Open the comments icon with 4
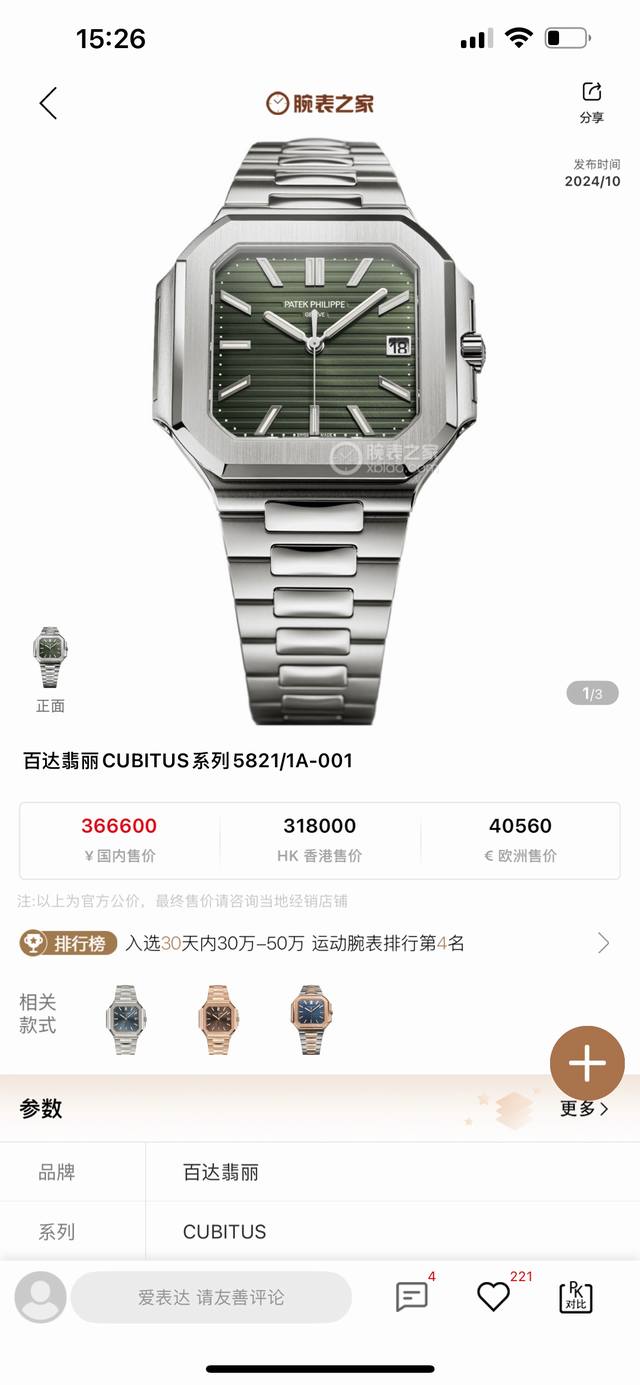 pos(411,1297)
